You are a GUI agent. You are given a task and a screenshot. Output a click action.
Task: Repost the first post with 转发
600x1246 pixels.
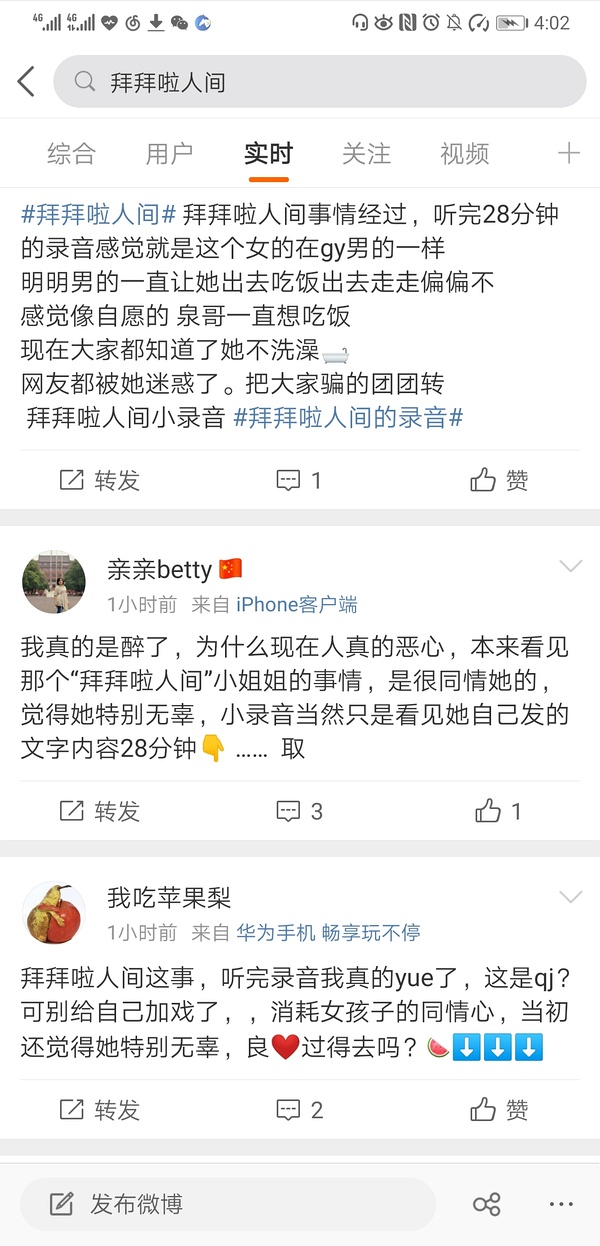click(100, 480)
